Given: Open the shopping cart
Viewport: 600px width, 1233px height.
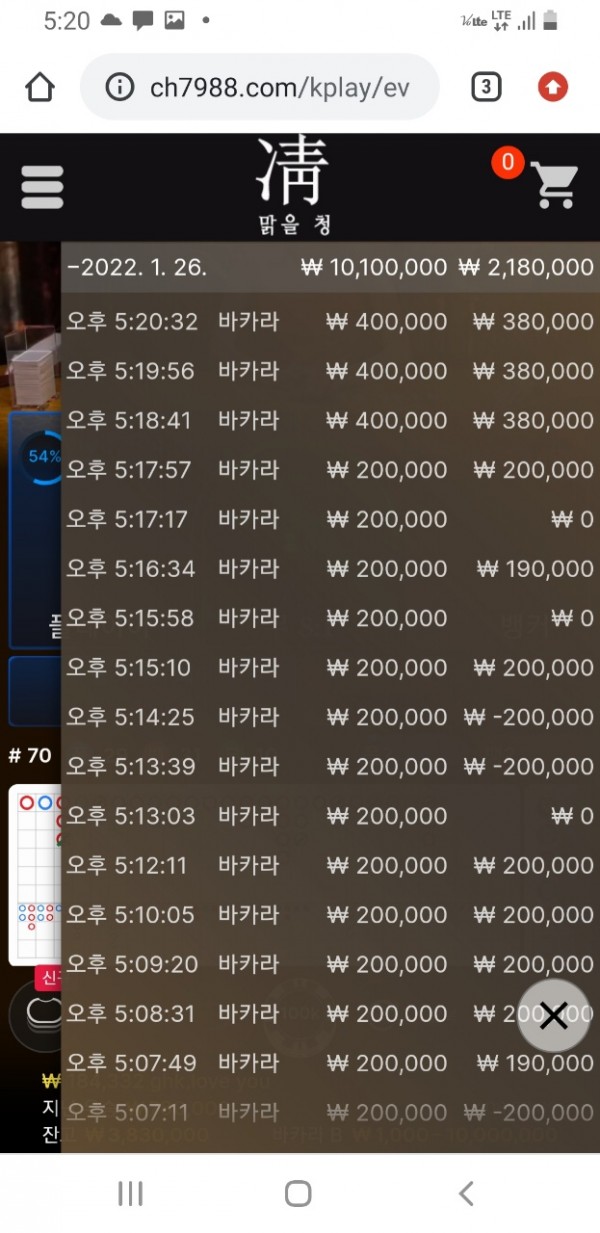Looking at the screenshot, I should tap(554, 184).
